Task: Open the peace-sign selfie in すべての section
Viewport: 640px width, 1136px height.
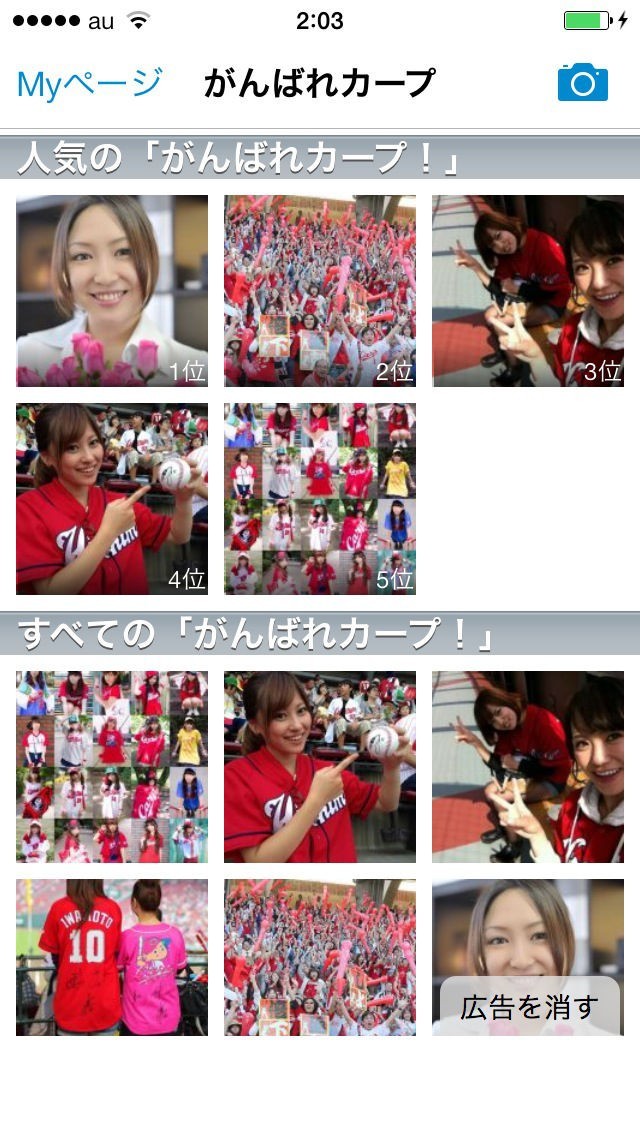Action: pyautogui.click(x=528, y=767)
